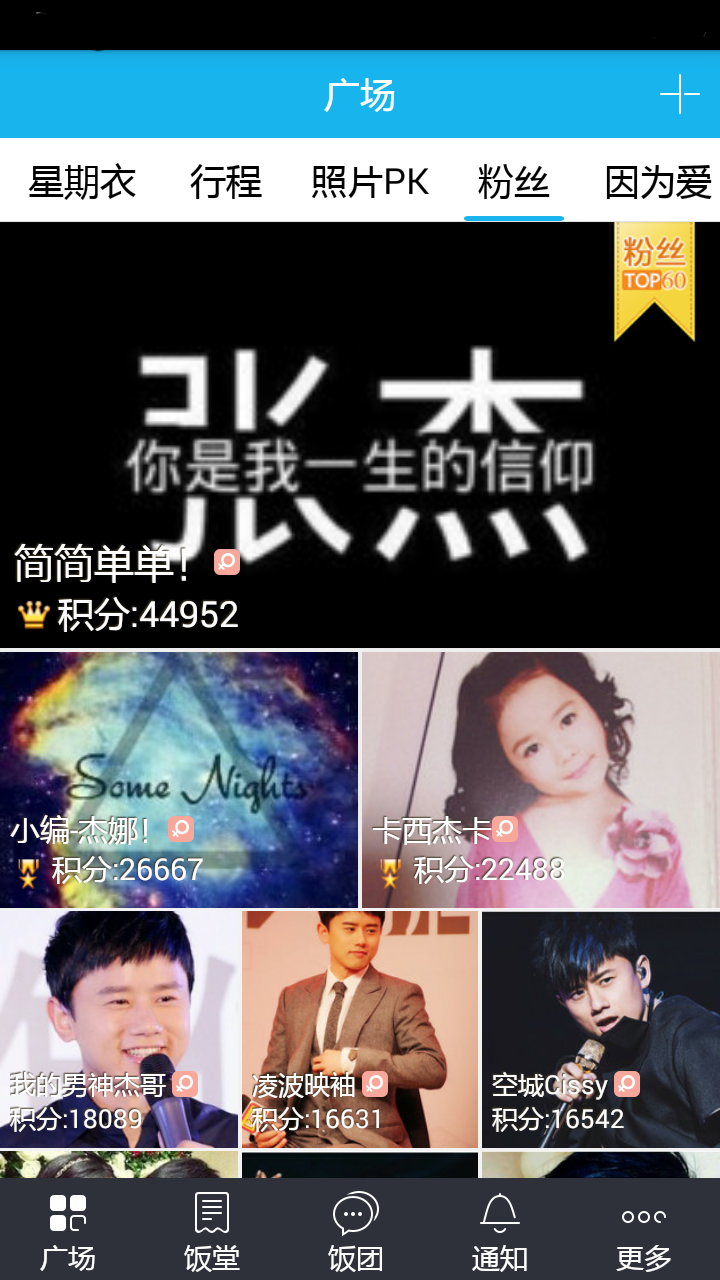This screenshot has height=1280, width=720.
Task: Open fan card 小编-杰娜!
Action: click(x=179, y=780)
